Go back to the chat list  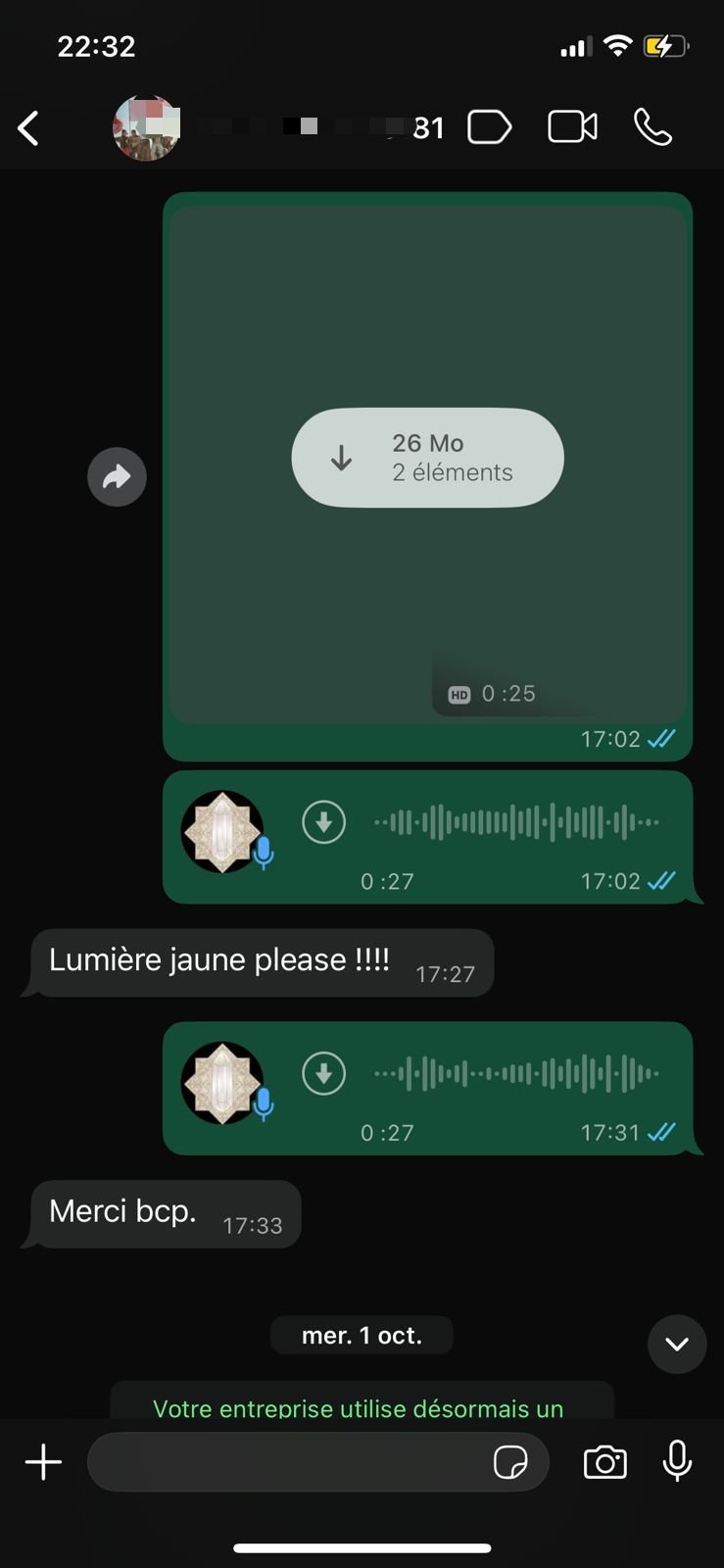pos(28,128)
